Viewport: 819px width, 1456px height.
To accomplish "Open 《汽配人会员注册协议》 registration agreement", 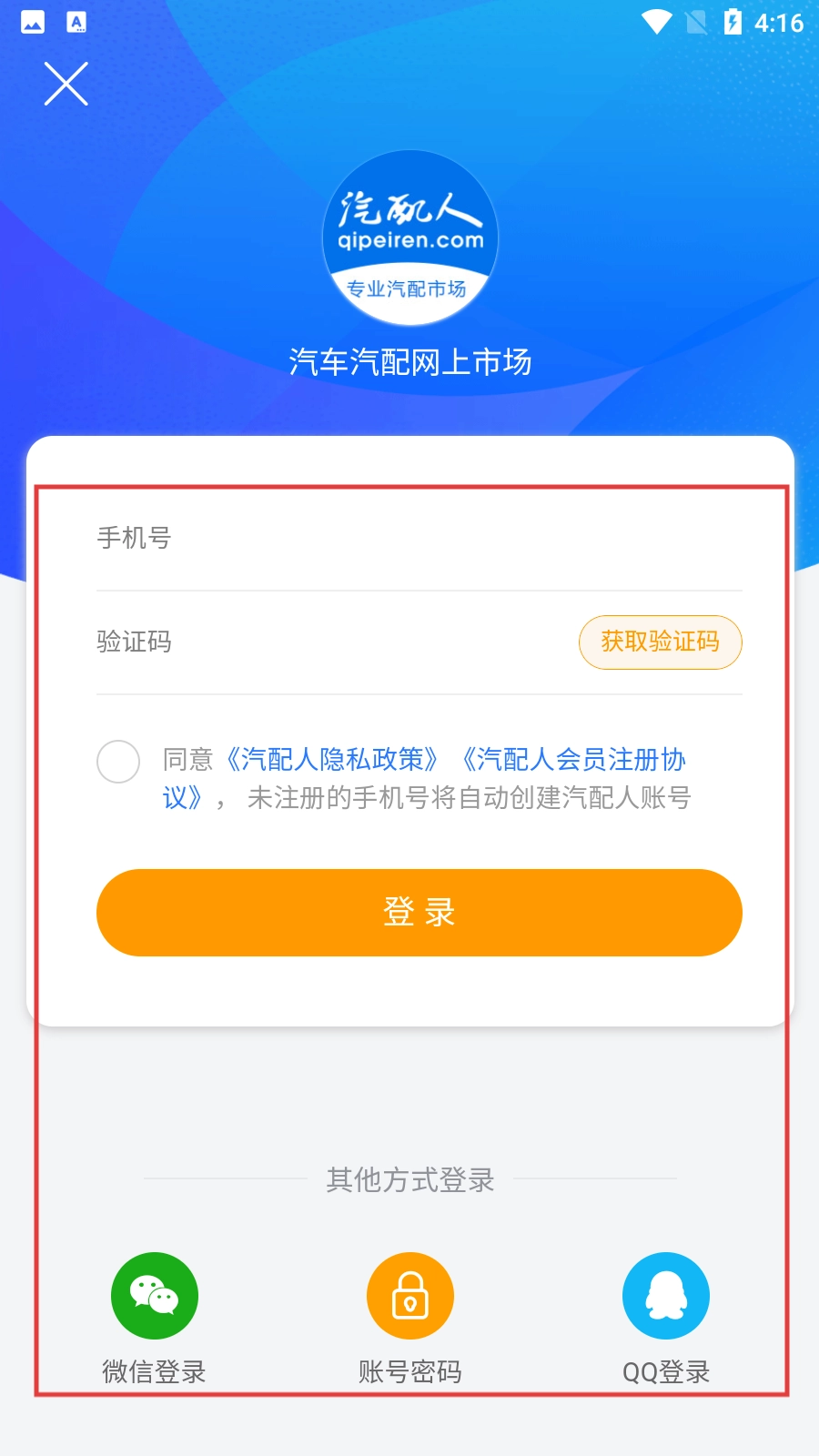I will coord(573,759).
